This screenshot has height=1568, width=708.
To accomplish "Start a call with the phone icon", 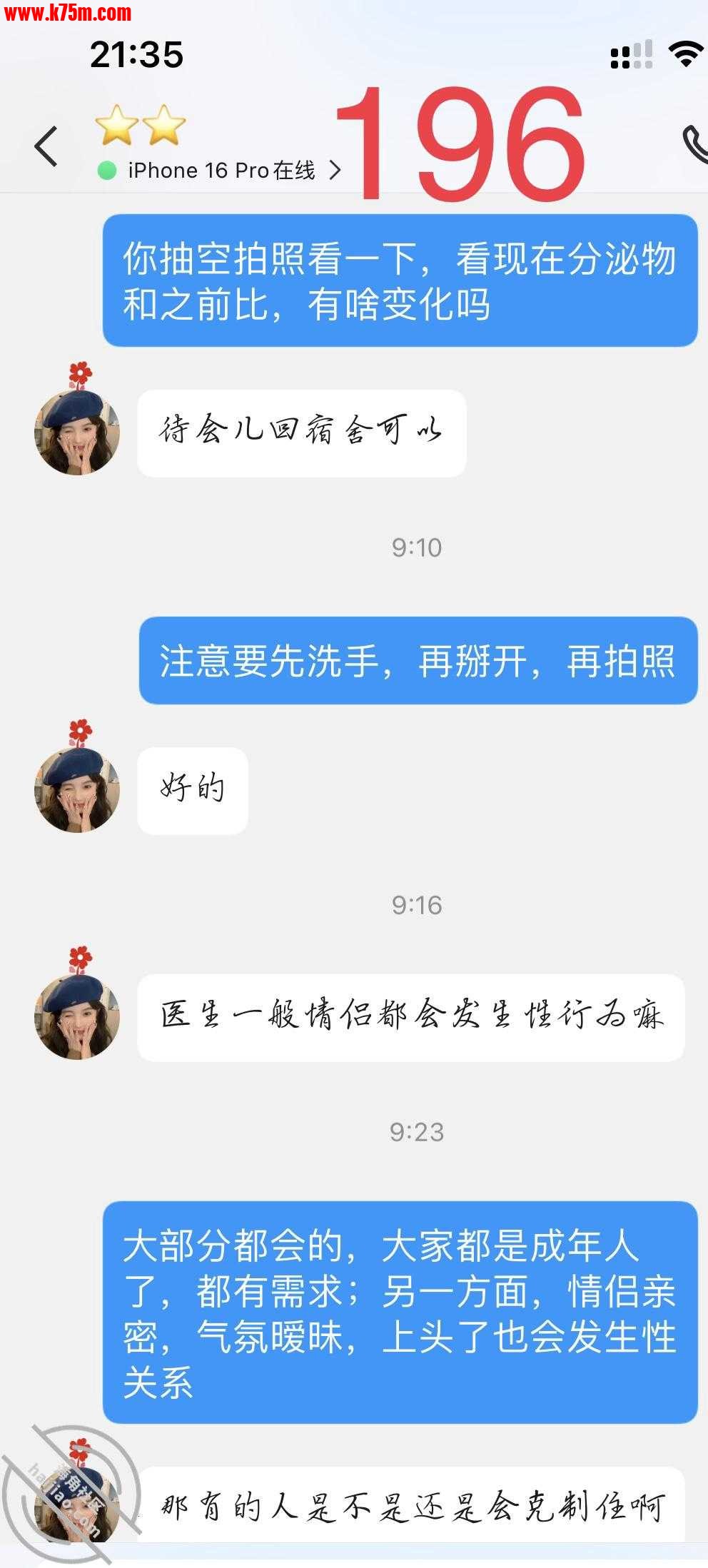I will (x=694, y=144).
